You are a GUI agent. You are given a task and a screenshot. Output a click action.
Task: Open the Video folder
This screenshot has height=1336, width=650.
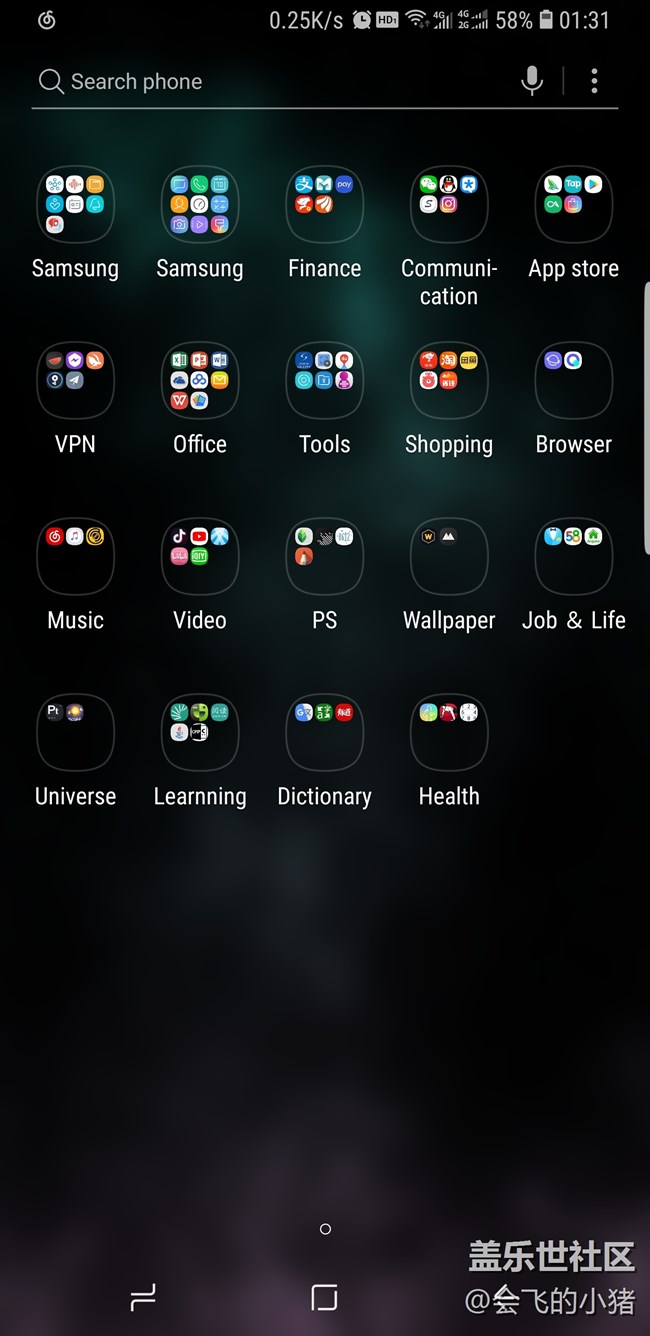coord(200,557)
